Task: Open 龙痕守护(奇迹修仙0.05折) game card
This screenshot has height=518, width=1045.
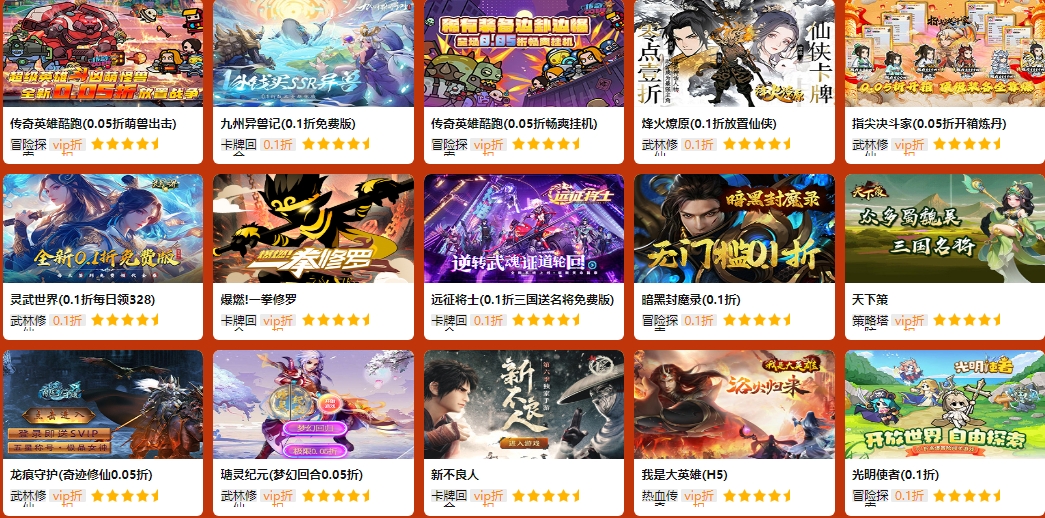Action: coord(103,405)
